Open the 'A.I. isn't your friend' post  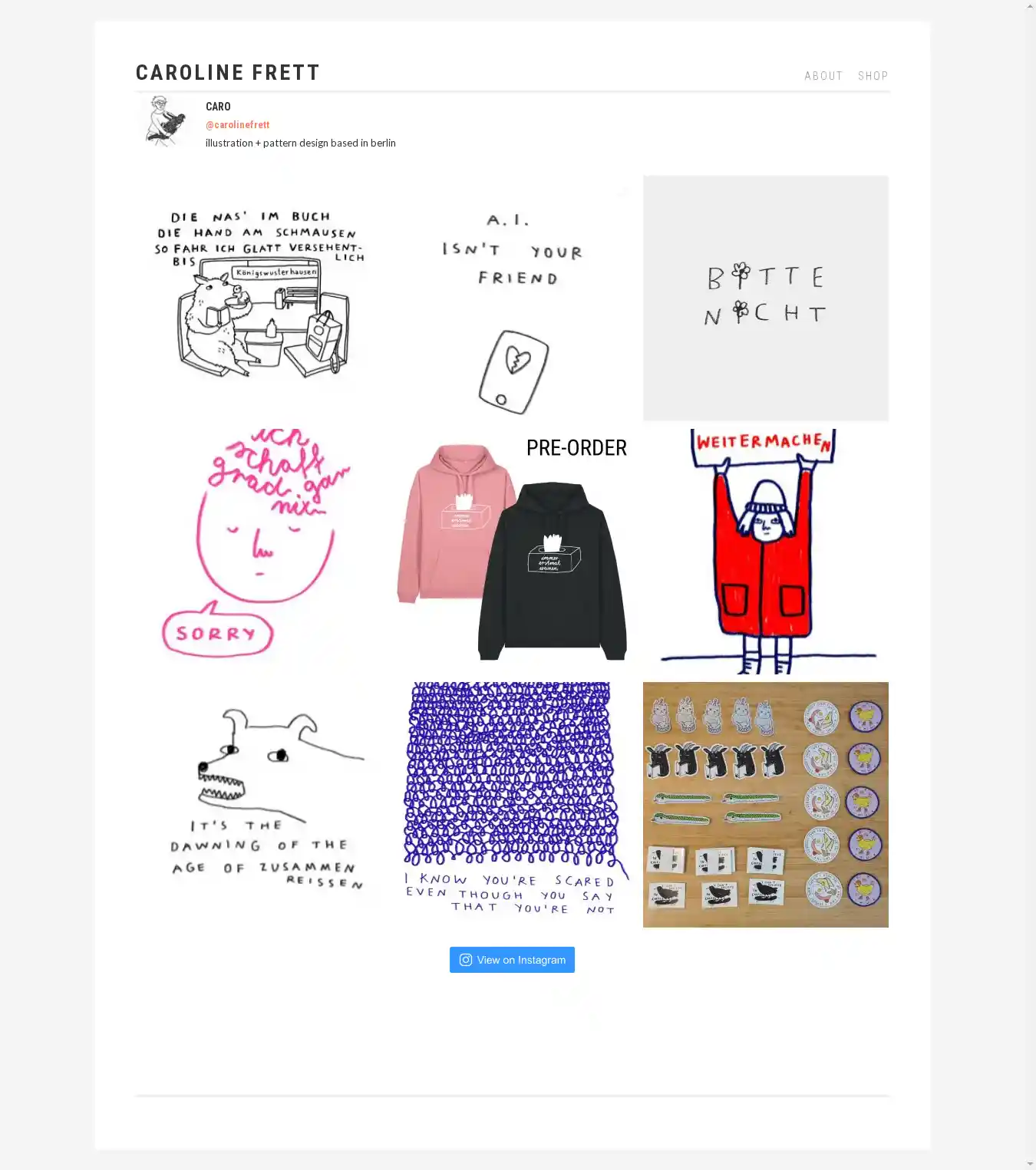coord(512,298)
